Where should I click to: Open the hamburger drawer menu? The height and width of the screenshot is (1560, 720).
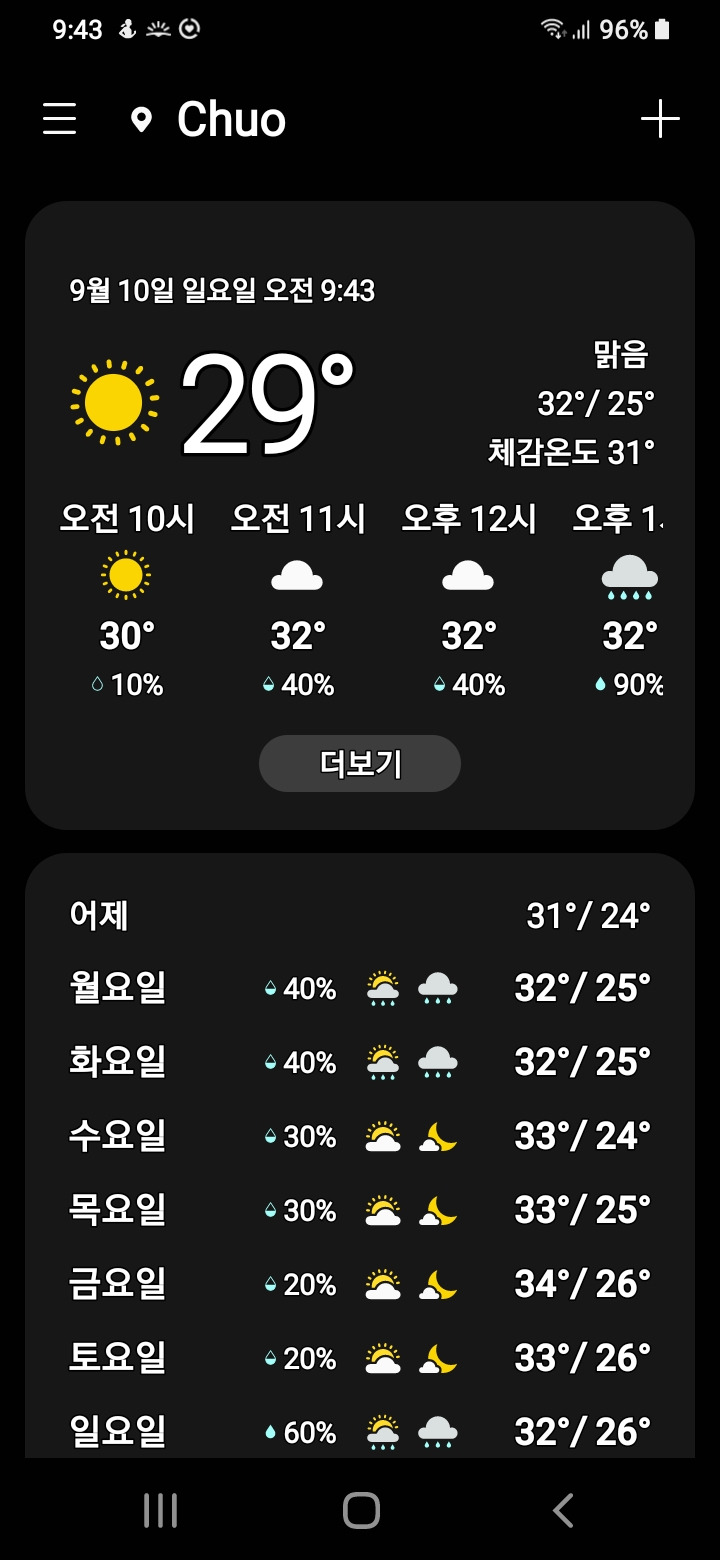60,120
